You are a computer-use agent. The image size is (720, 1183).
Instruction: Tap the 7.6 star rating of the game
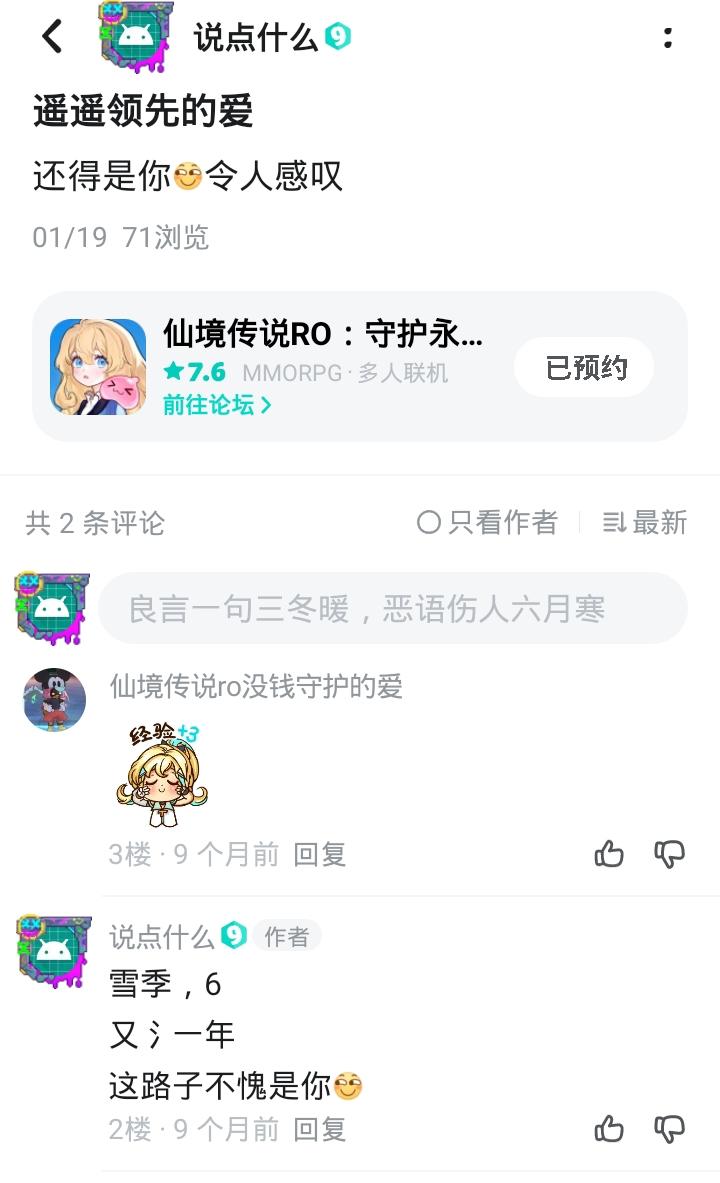pos(195,371)
